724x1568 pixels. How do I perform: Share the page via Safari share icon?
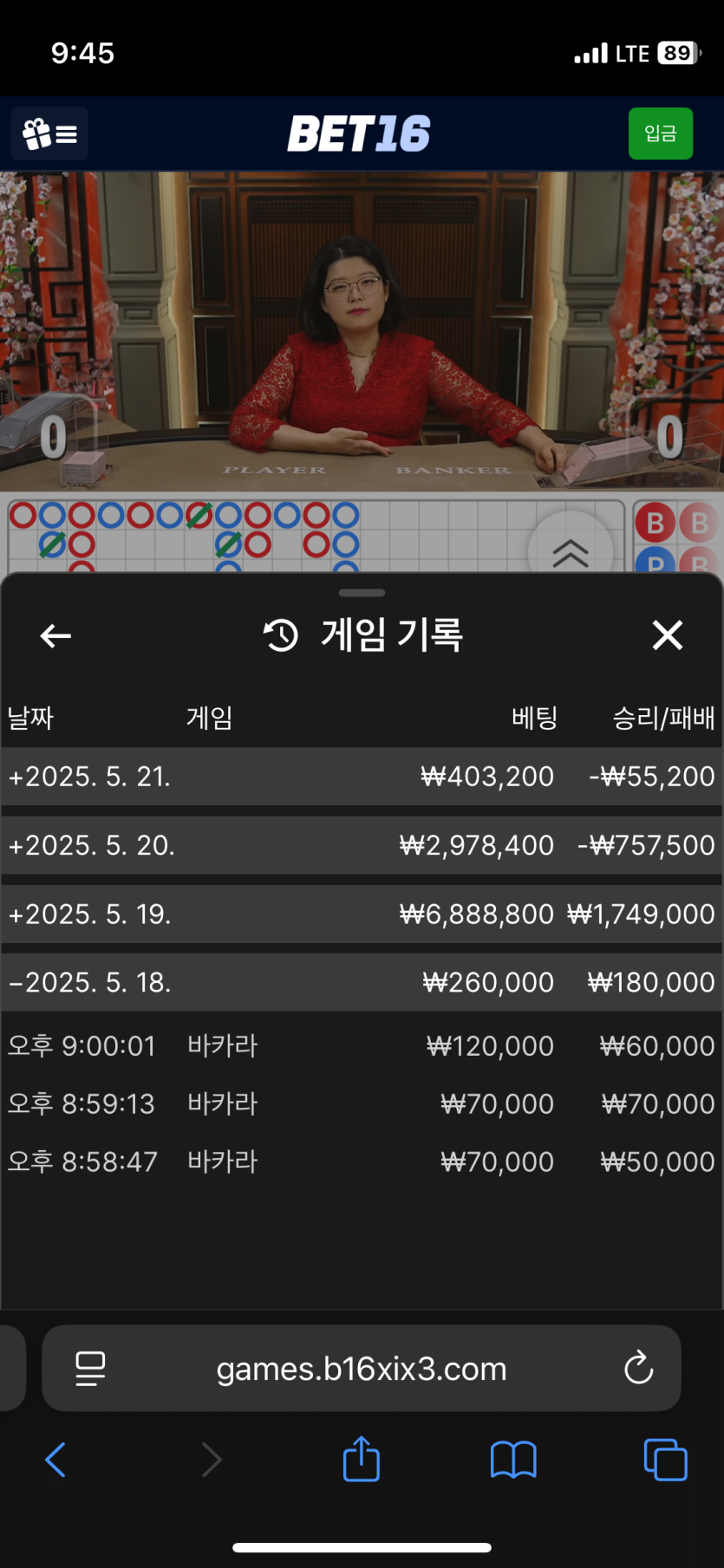[x=361, y=1460]
